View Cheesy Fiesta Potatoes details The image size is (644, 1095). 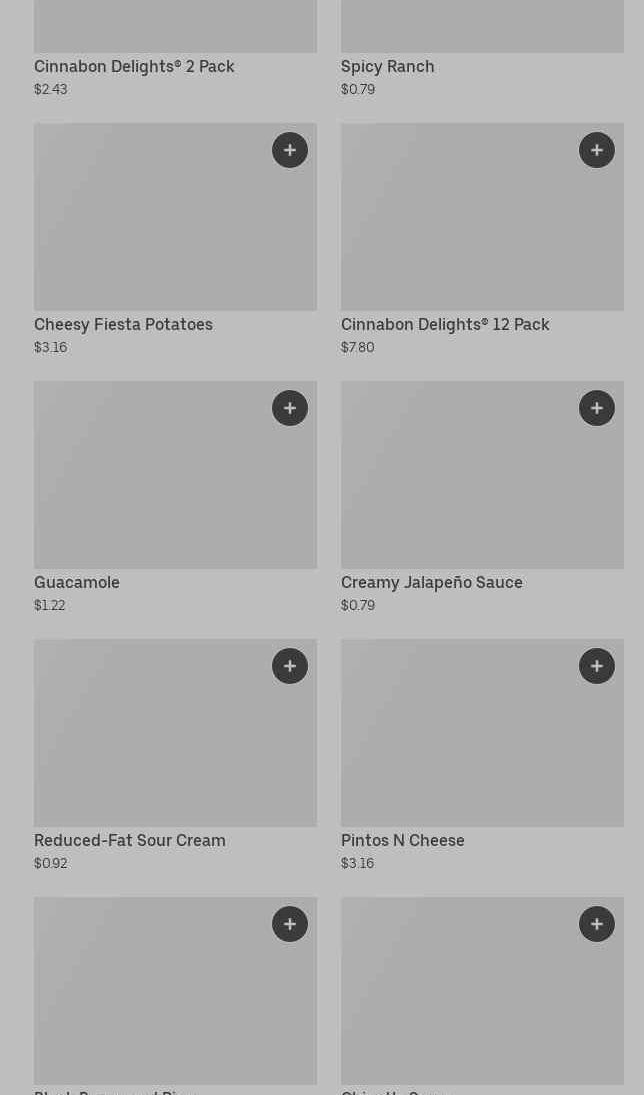(x=150, y=230)
